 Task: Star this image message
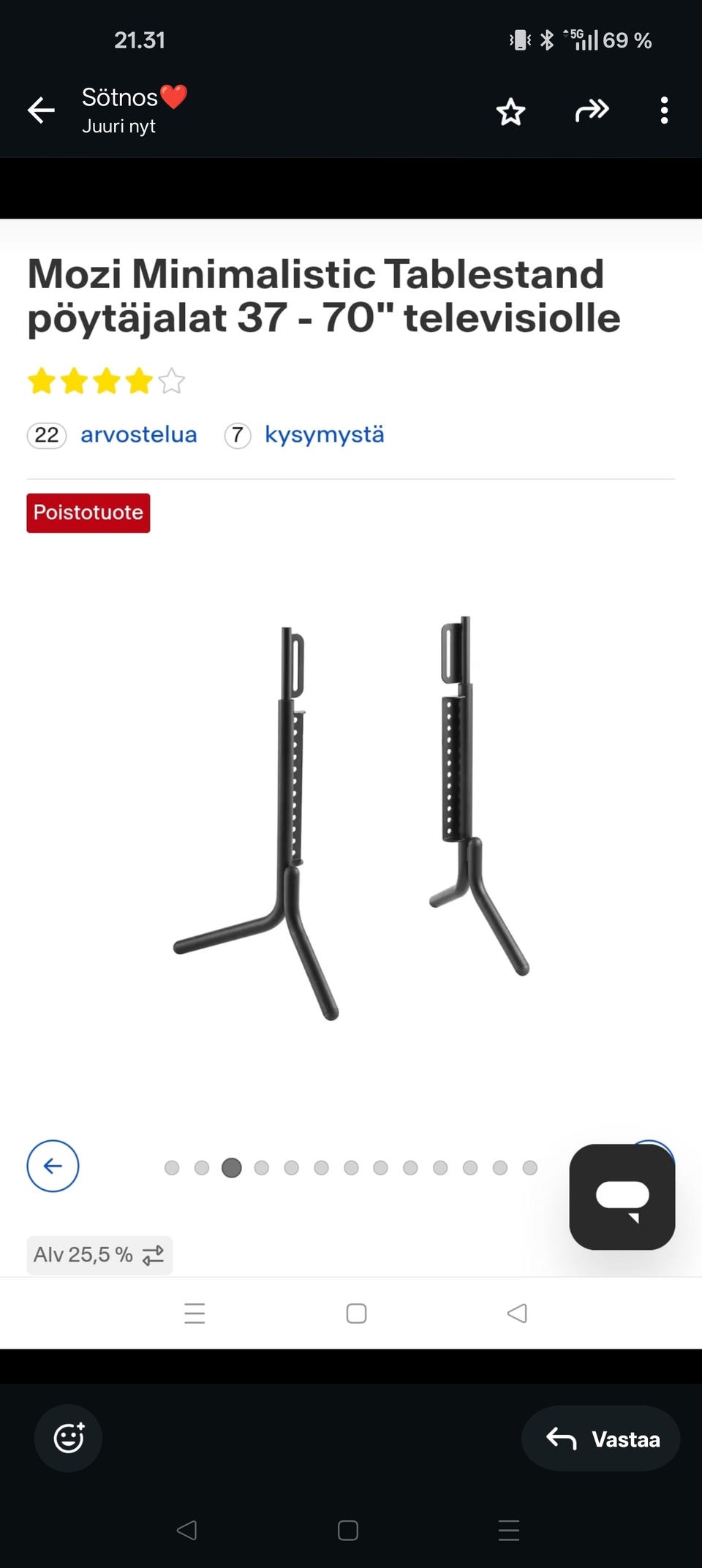510,112
